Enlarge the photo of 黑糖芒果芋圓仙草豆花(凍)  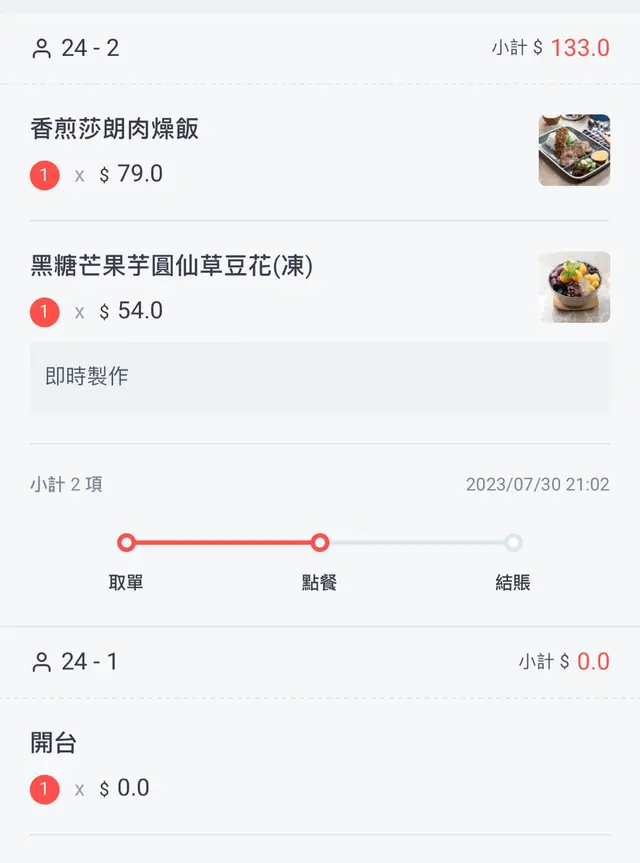(x=574, y=287)
